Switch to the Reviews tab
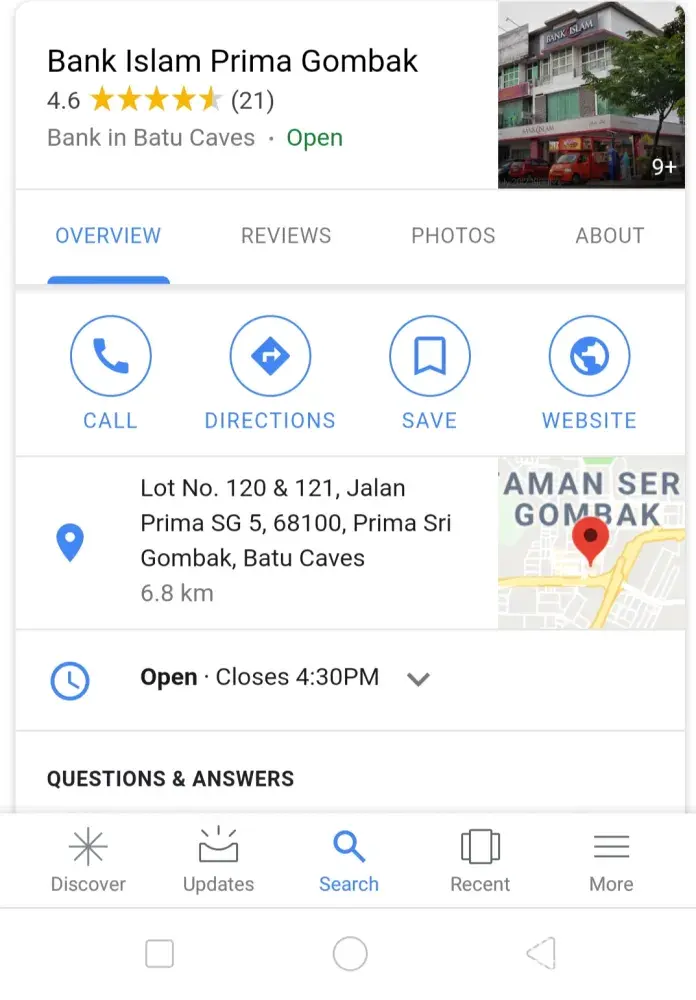 click(286, 236)
